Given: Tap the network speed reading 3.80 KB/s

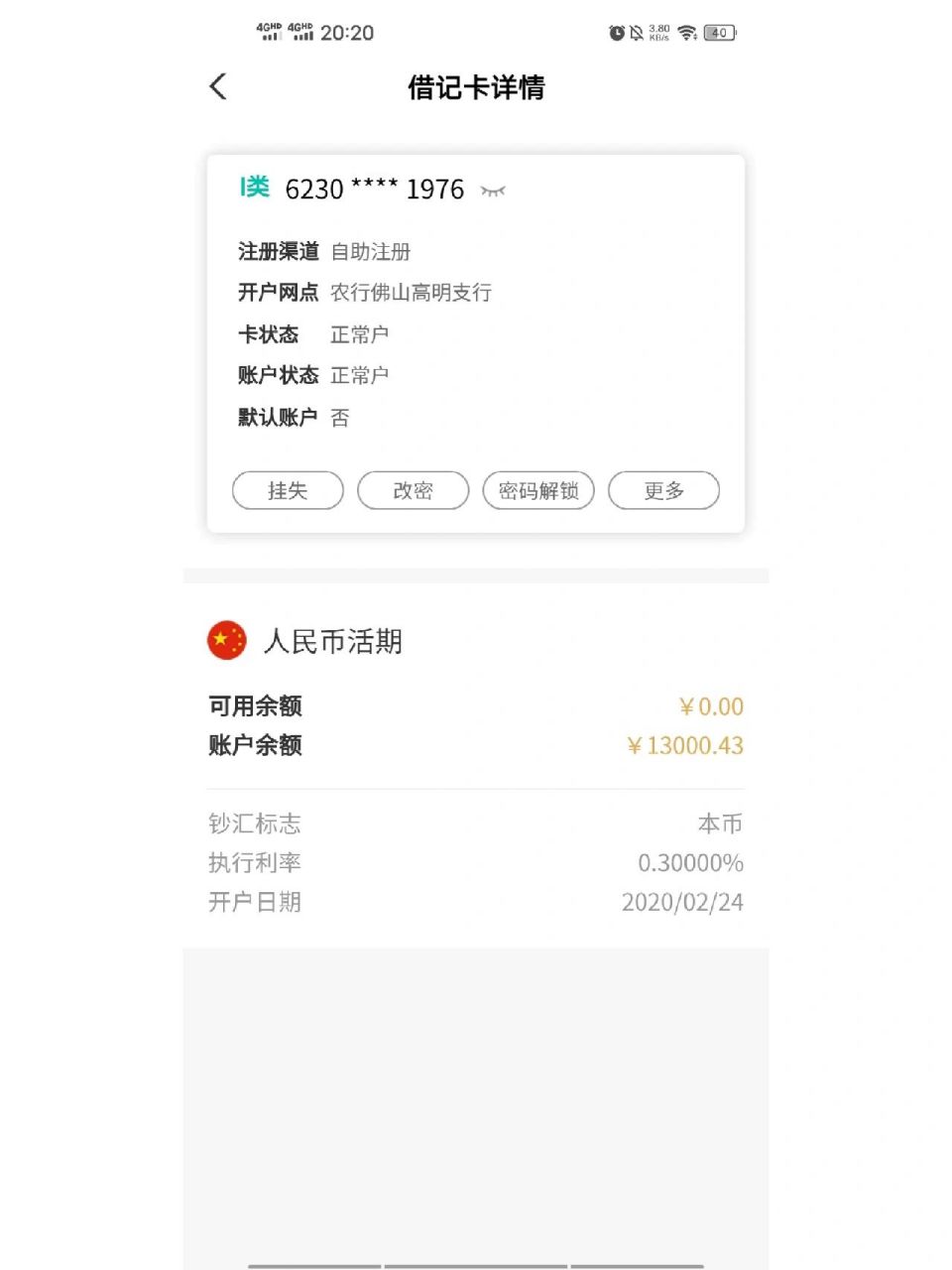Looking at the screenshot, I should pyautogui.click(x=657, y=30).
